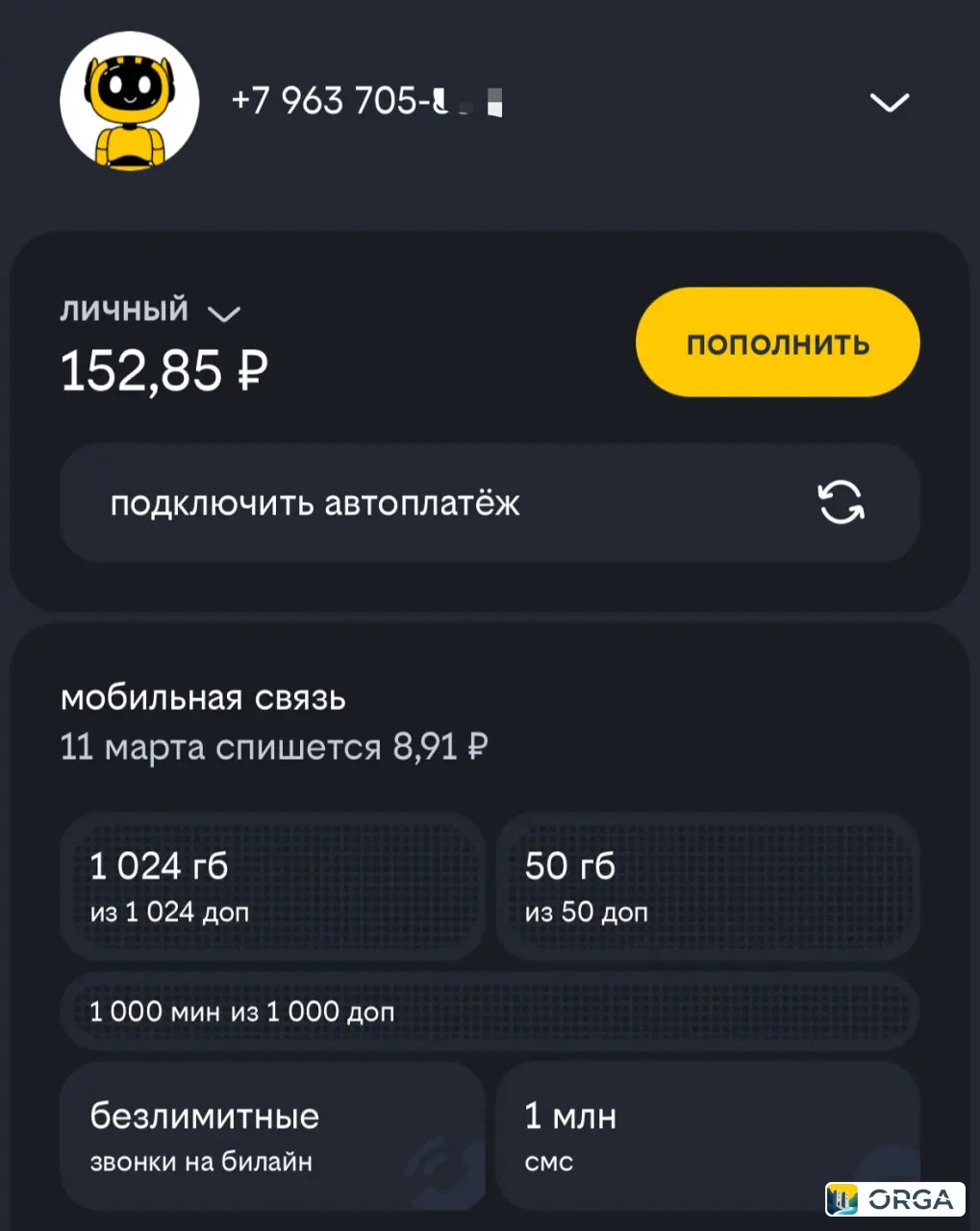
Task: Tap the из 1 024 доп usage indicator
Action: pyautogui.click(x=168, y=913)
